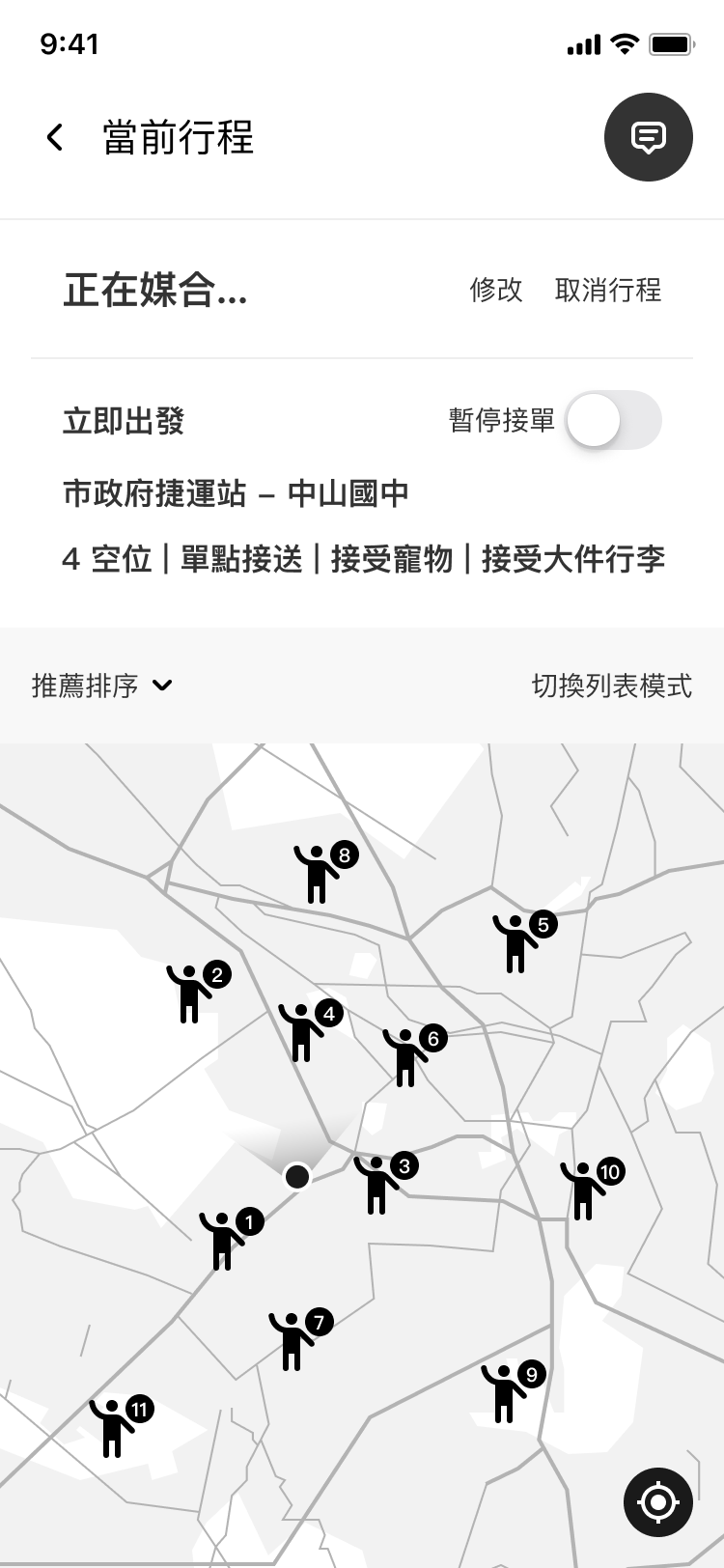
Task: Recenter map with the location target button
Action: coord(658,1502)
